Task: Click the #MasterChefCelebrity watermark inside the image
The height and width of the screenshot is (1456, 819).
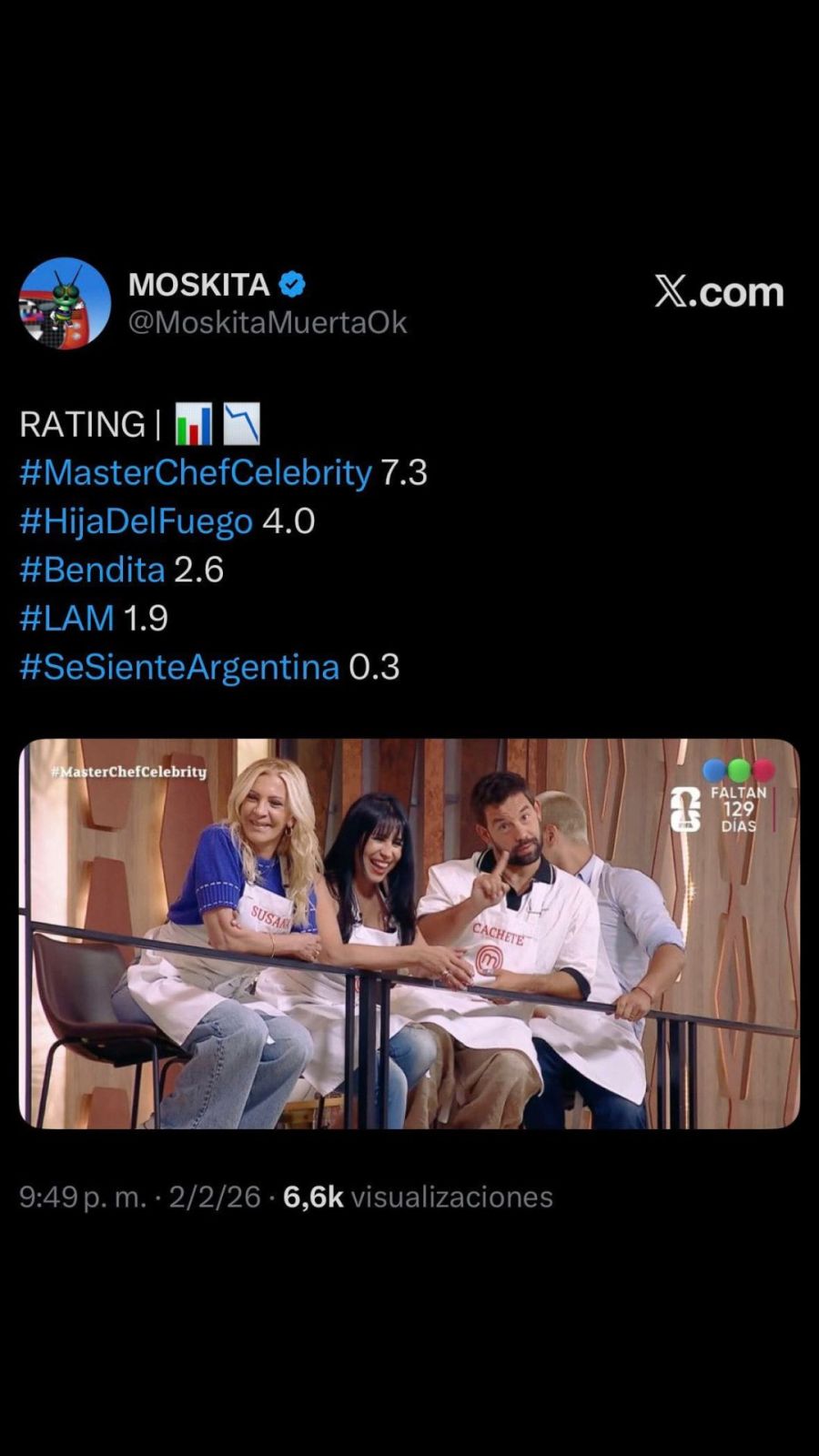Action: pos(129,773)
